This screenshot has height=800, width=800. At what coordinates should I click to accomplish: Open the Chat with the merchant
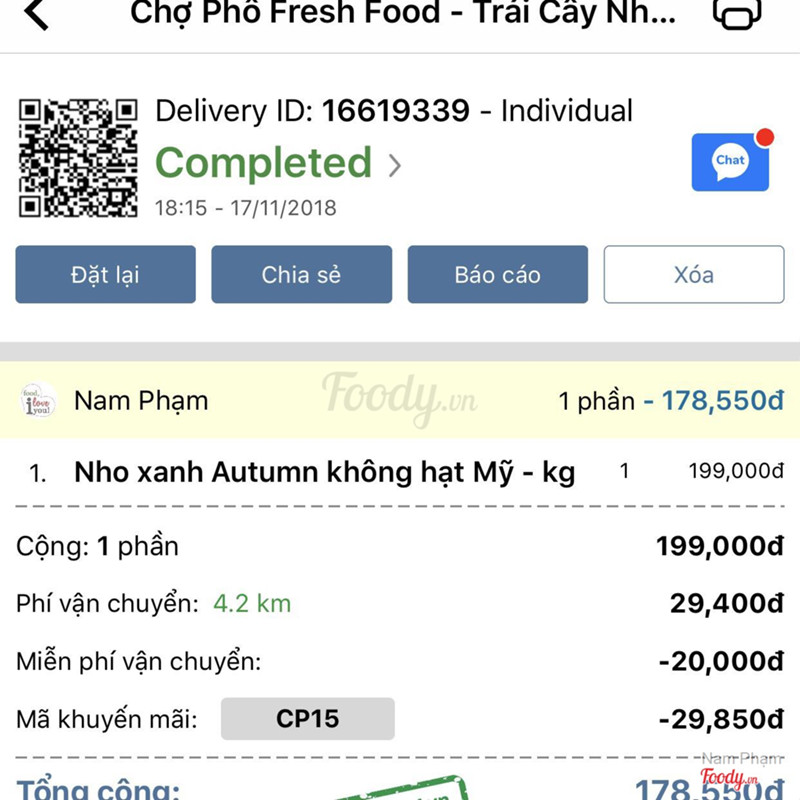coord(730,162)
